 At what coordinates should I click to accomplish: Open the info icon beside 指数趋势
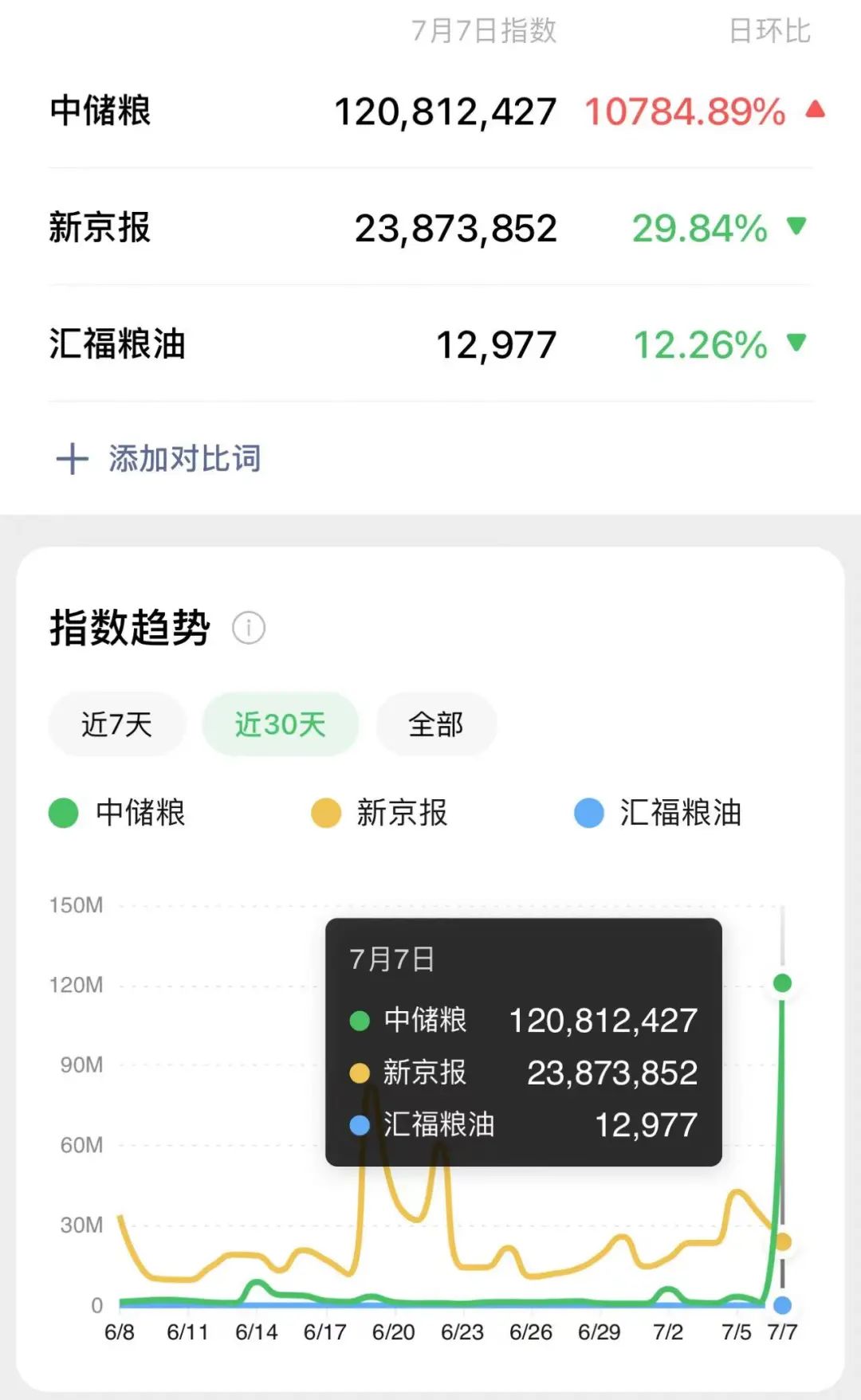pos(249,628)
